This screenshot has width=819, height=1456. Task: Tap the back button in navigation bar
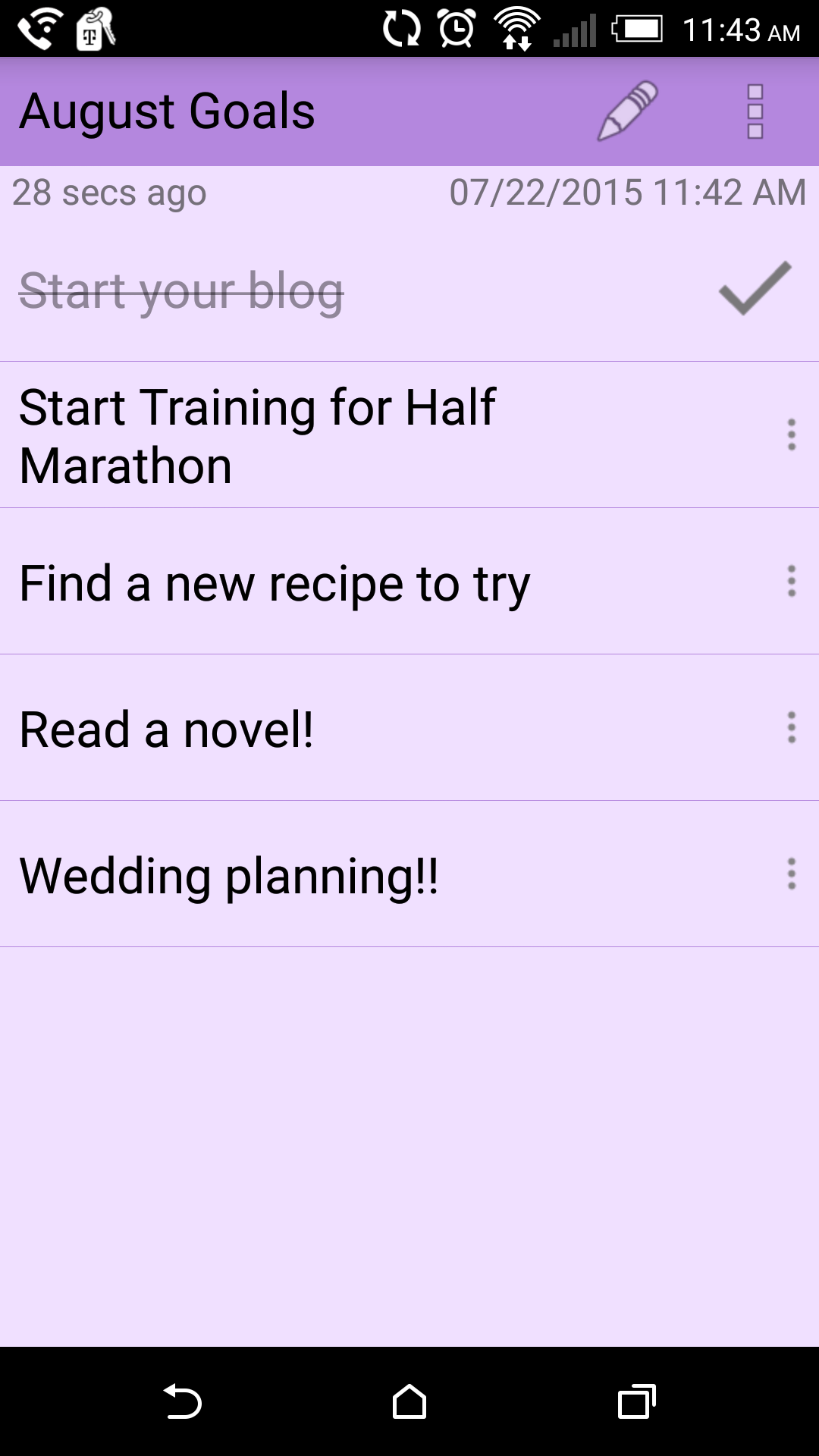point(182,1401)
